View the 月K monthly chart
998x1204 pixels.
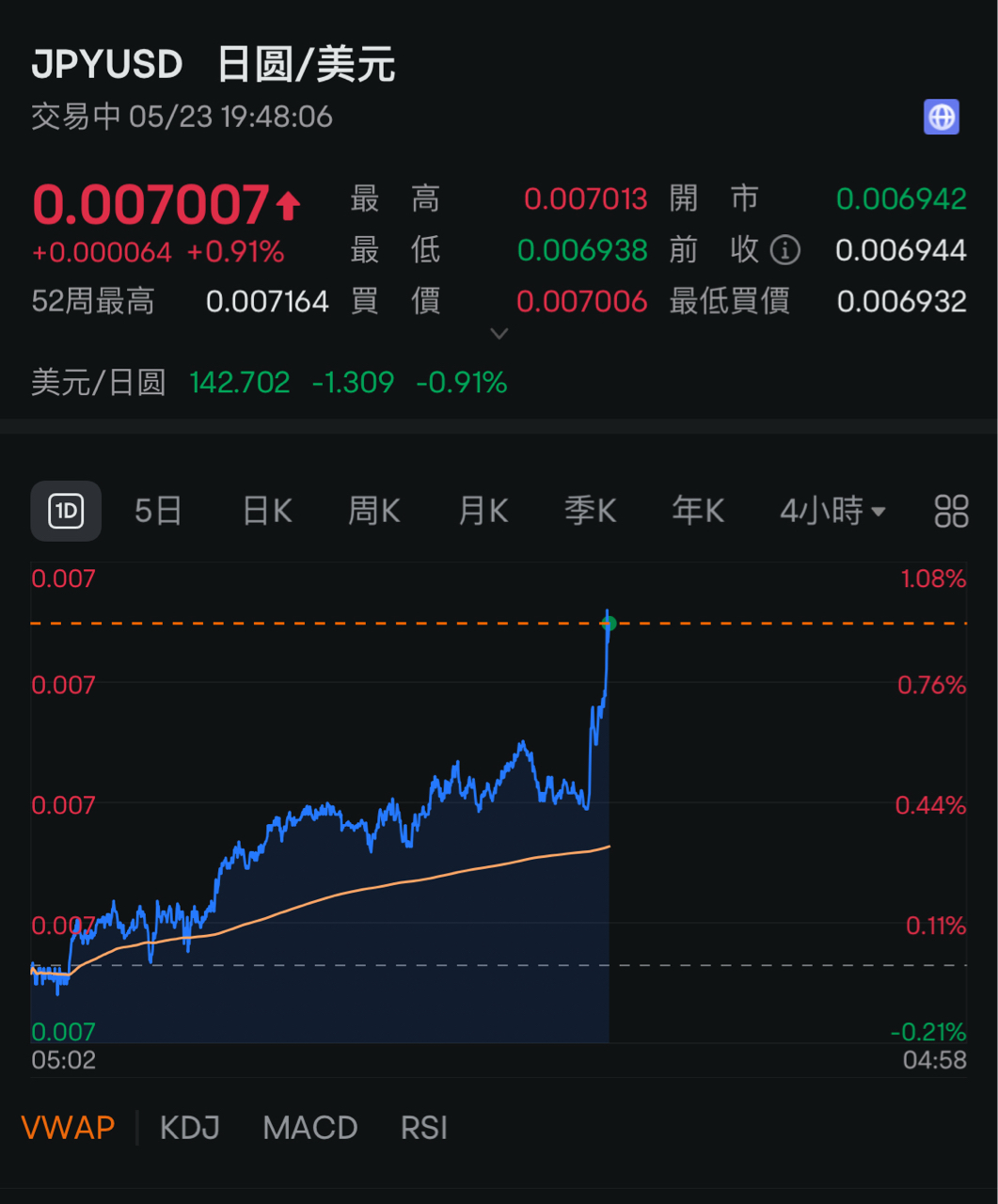pyautogui.click(x=483, y=511)
